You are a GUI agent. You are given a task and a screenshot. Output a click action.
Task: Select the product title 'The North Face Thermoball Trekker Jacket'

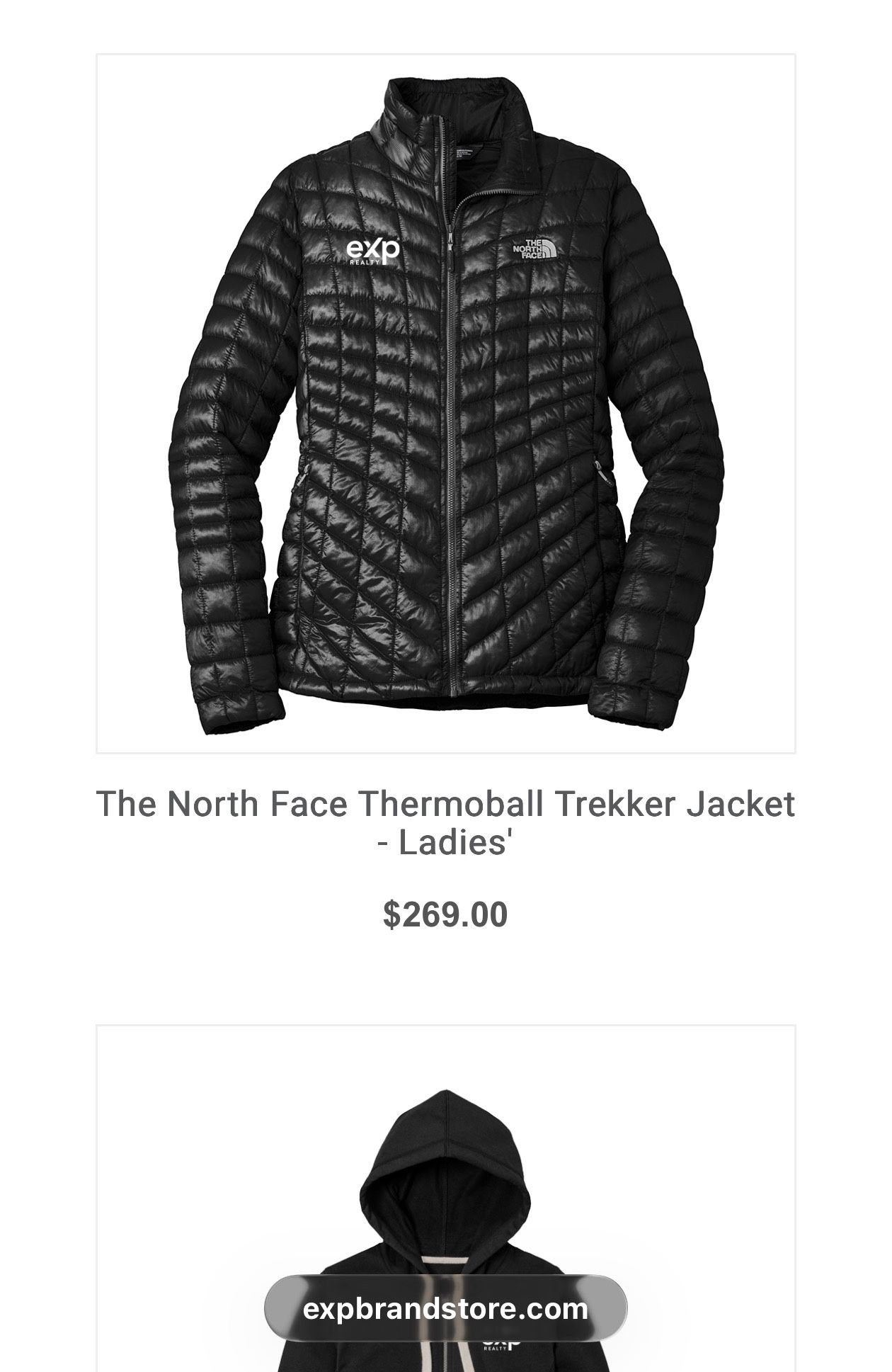pyautogui.click(x=446, y=804)
